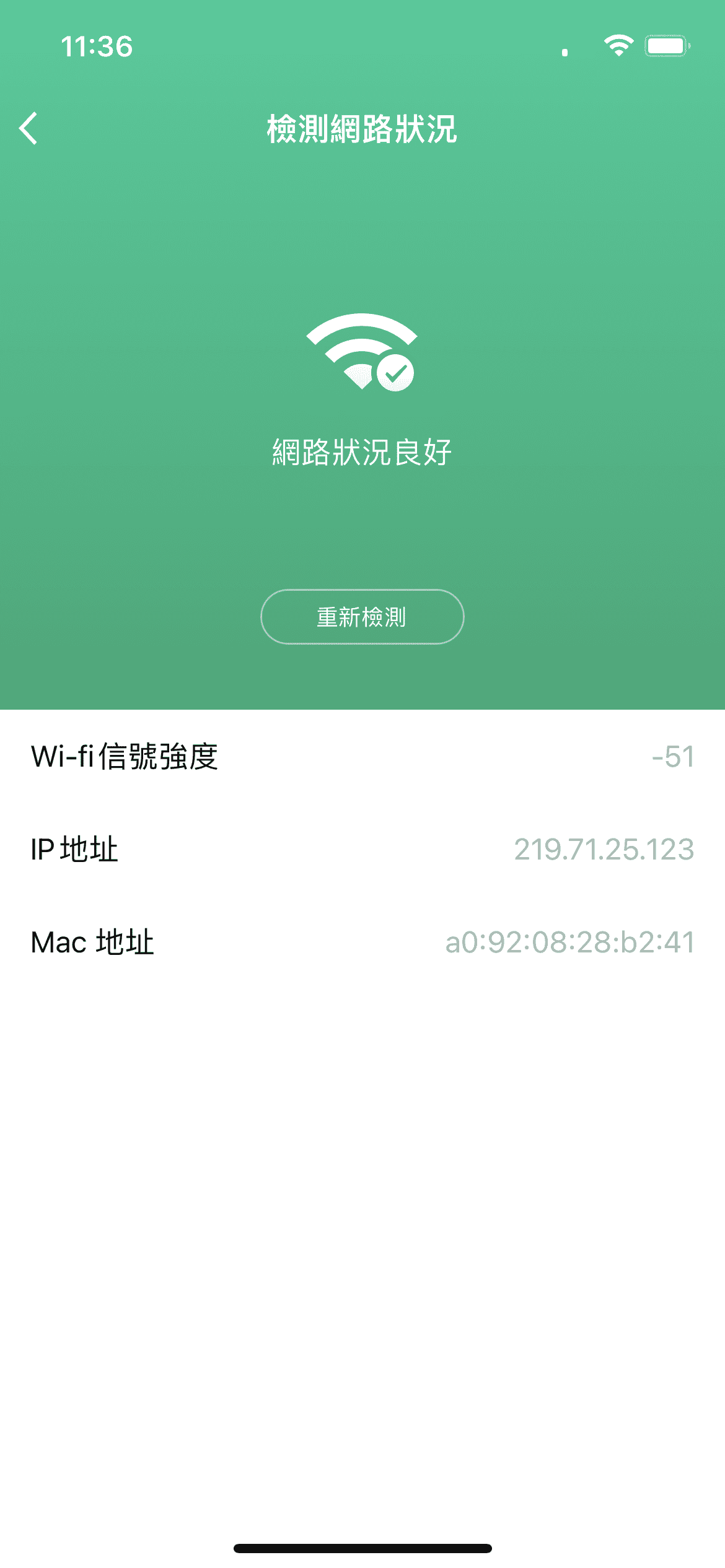Tap the Wi-Fi signal icon with checkmark
This screenshot has width=725, height=1568.
coord(361,353)
